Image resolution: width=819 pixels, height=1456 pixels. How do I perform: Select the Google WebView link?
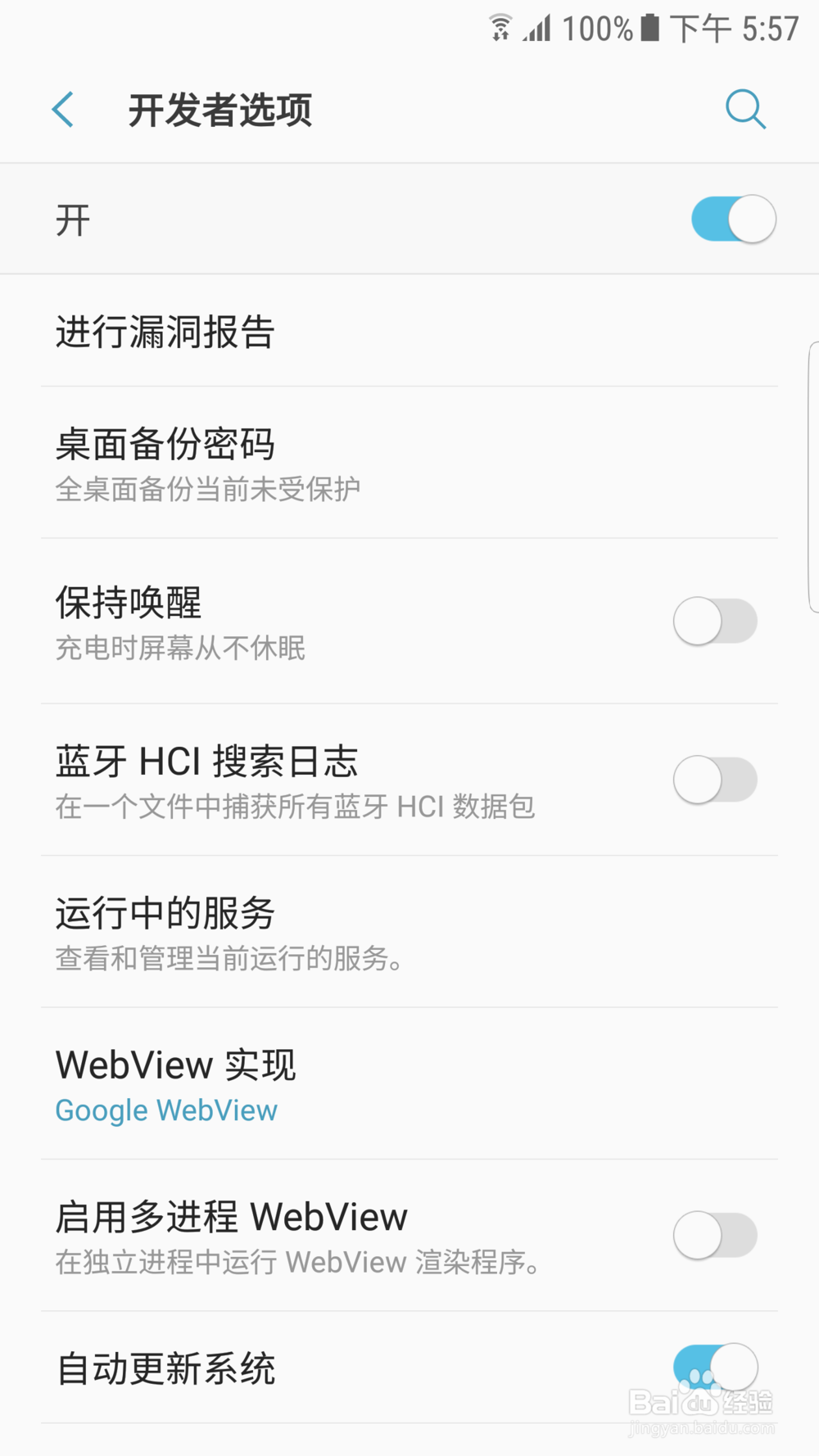pos(166,1110)
